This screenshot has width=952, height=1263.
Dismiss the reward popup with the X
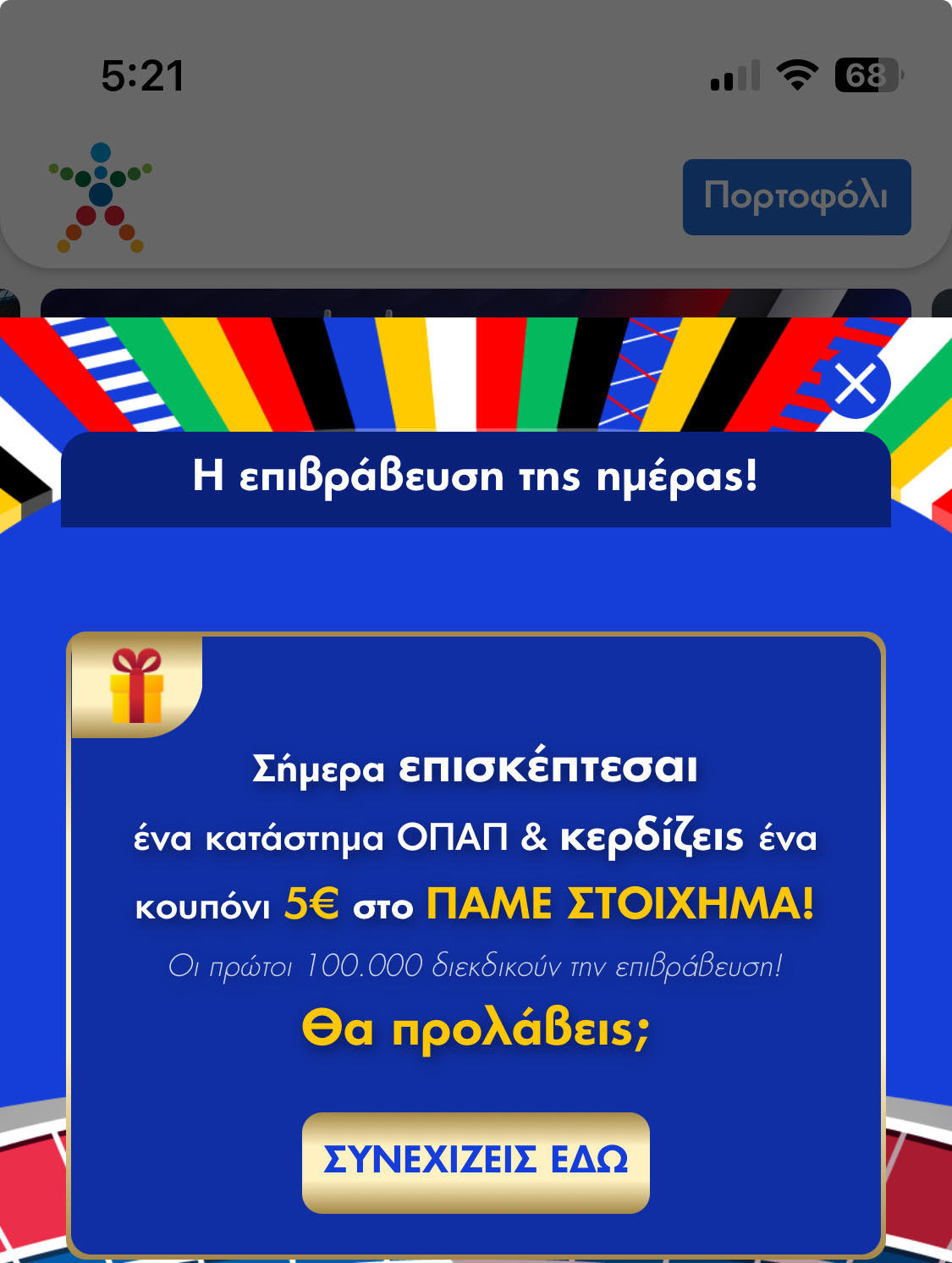(x=855, y=385)
